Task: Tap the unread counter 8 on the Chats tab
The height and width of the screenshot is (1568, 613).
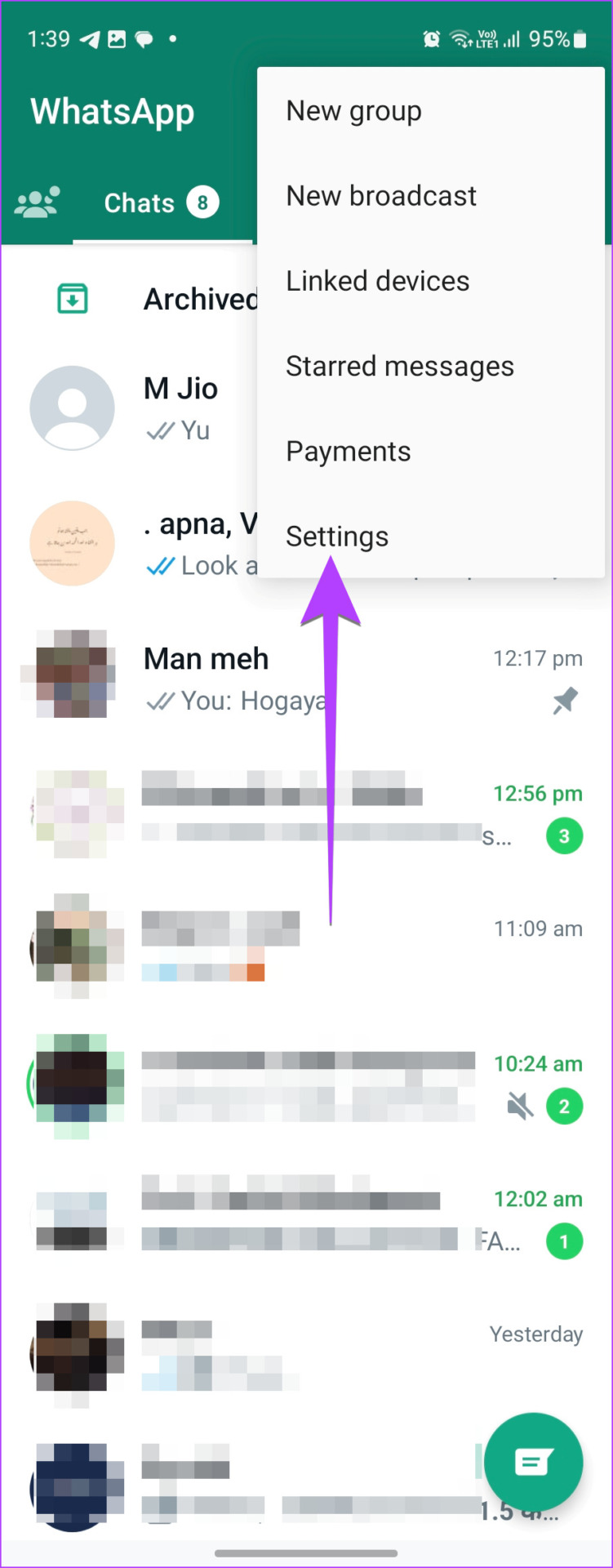Action: pyautogui.click(x=202, y=202)
